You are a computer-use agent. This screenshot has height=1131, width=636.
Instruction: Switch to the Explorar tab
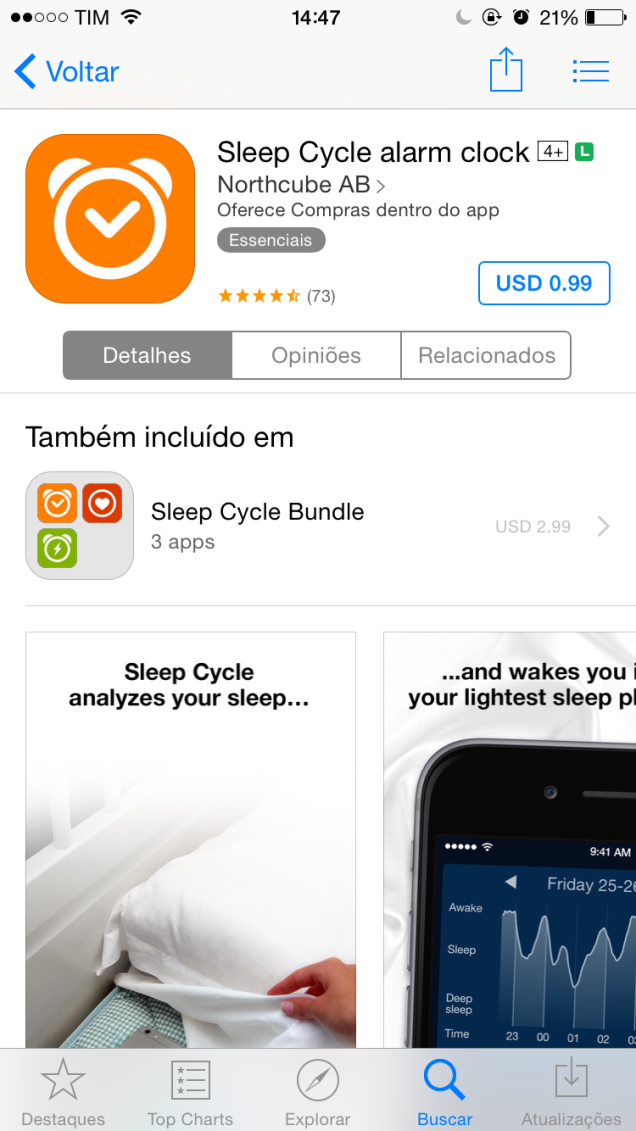coord(317,1092)
